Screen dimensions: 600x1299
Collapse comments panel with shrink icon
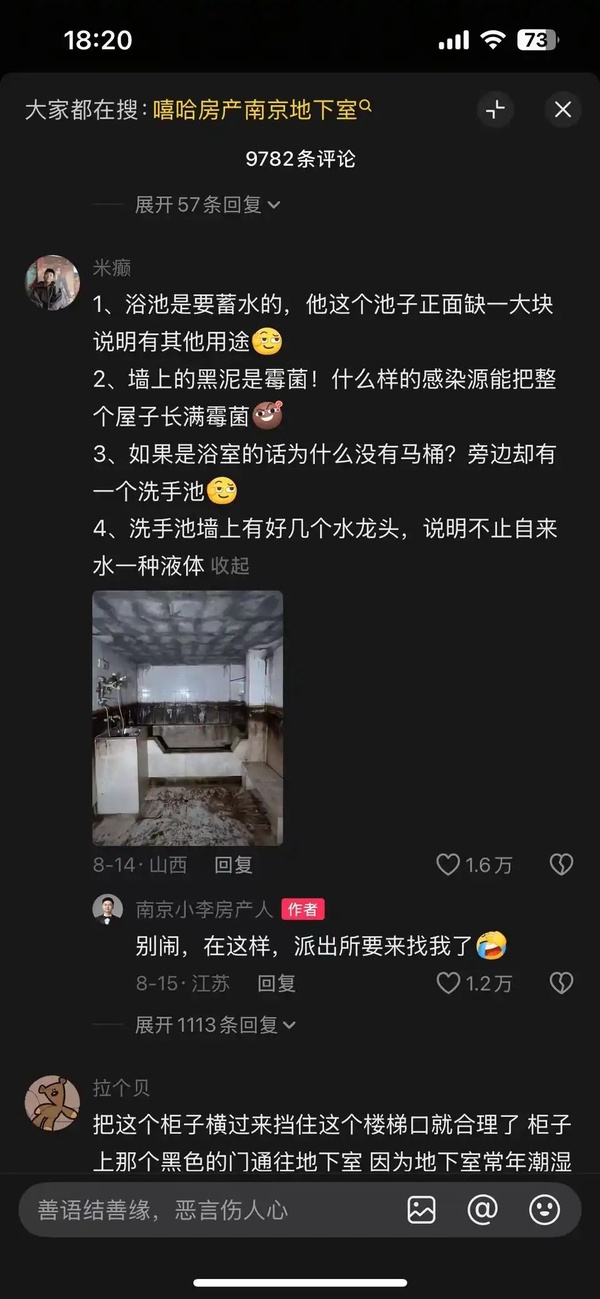pos(495,110)
